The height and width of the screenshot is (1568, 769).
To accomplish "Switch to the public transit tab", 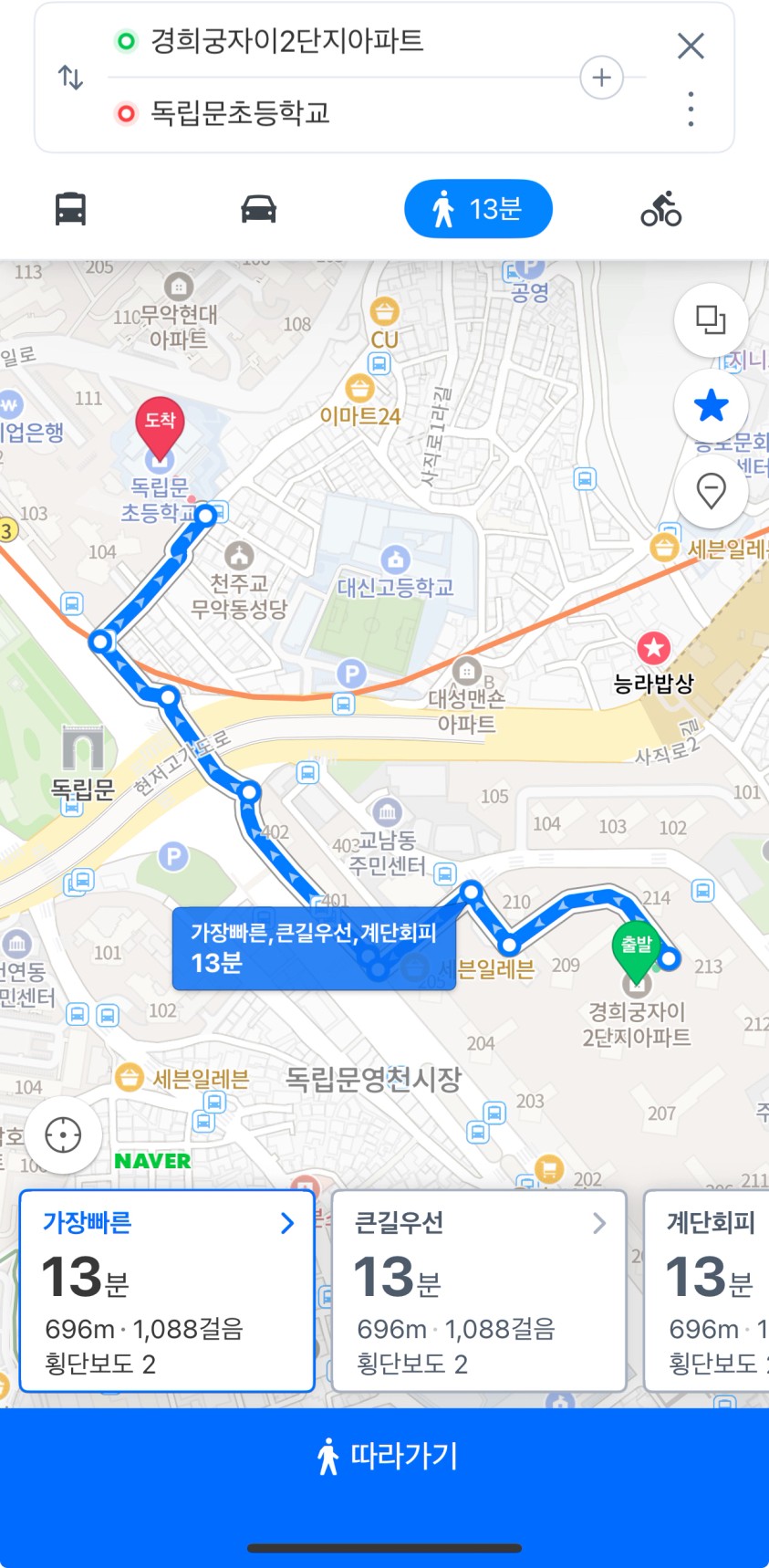I will click(x=70, y=209).
